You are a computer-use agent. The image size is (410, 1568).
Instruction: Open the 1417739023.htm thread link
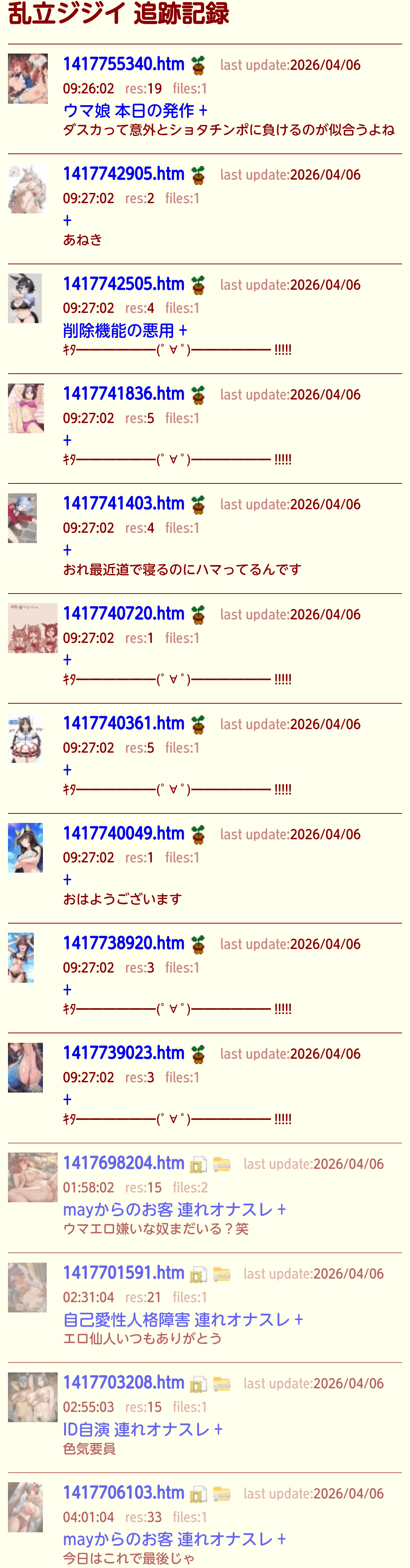pyautogui.click(x=123, y=1053)
